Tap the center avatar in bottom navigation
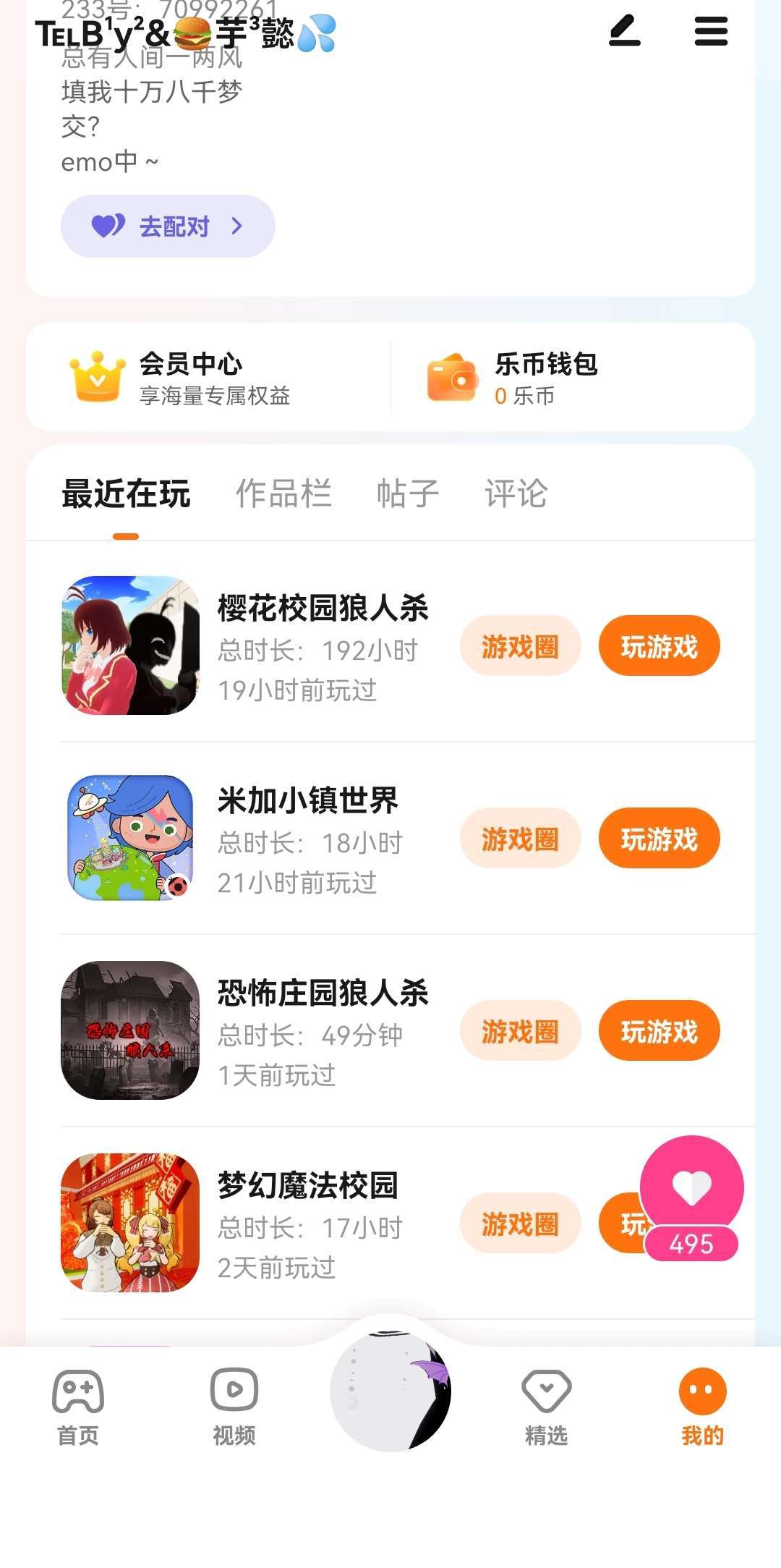 tap(390, 1389)
